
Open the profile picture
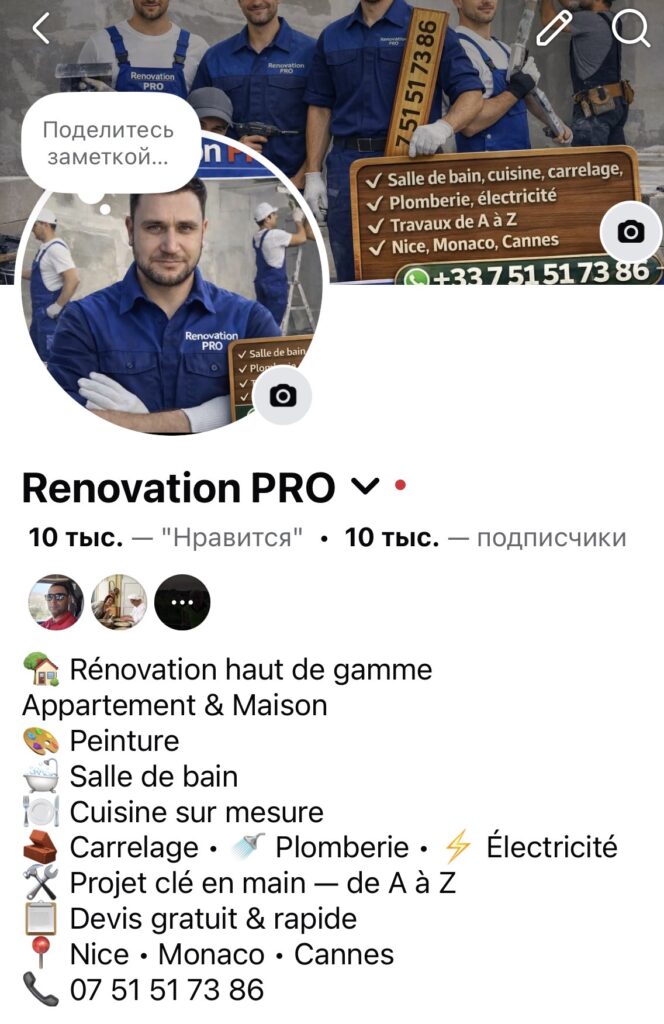pyautogui.click(x=160, y=310)
